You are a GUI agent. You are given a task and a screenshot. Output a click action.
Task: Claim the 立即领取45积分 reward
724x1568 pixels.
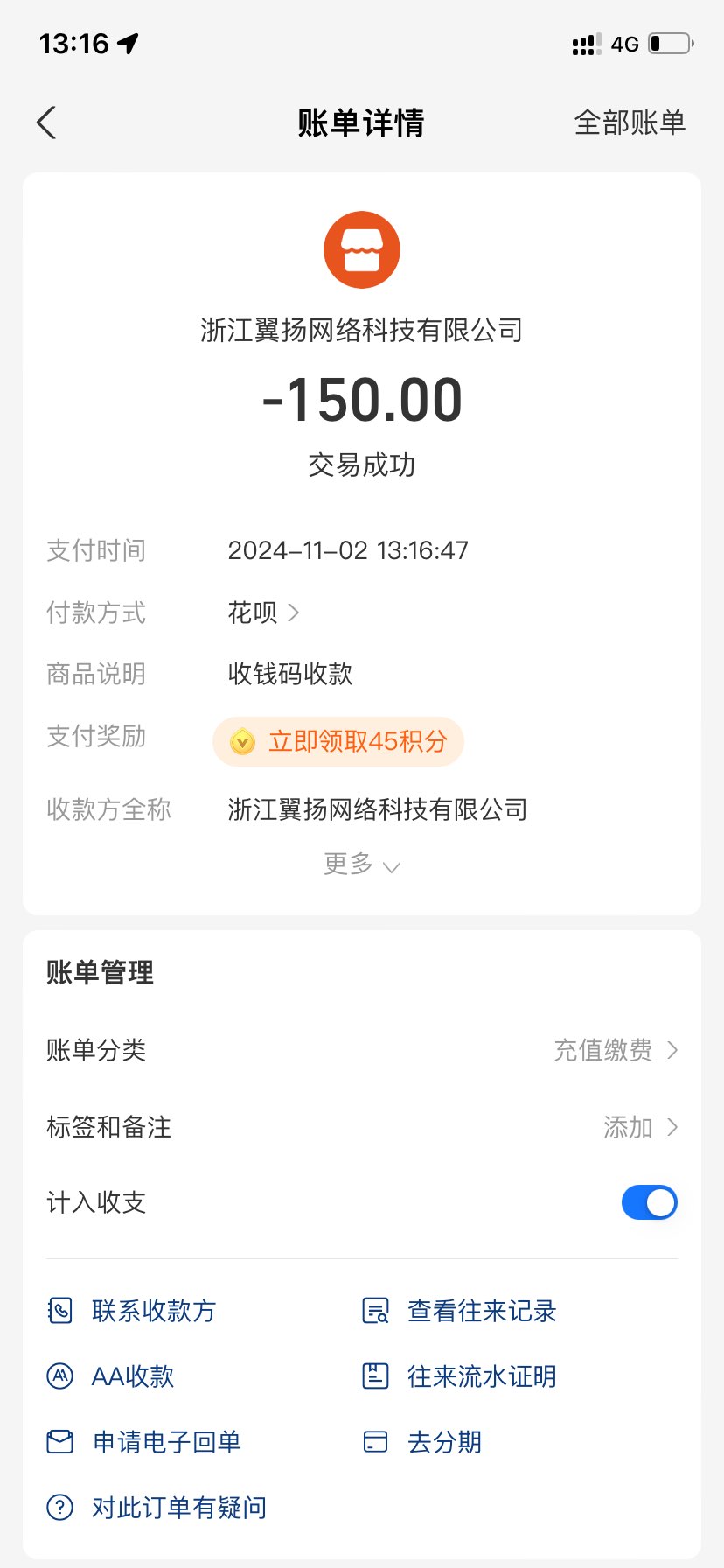[338, 741]
